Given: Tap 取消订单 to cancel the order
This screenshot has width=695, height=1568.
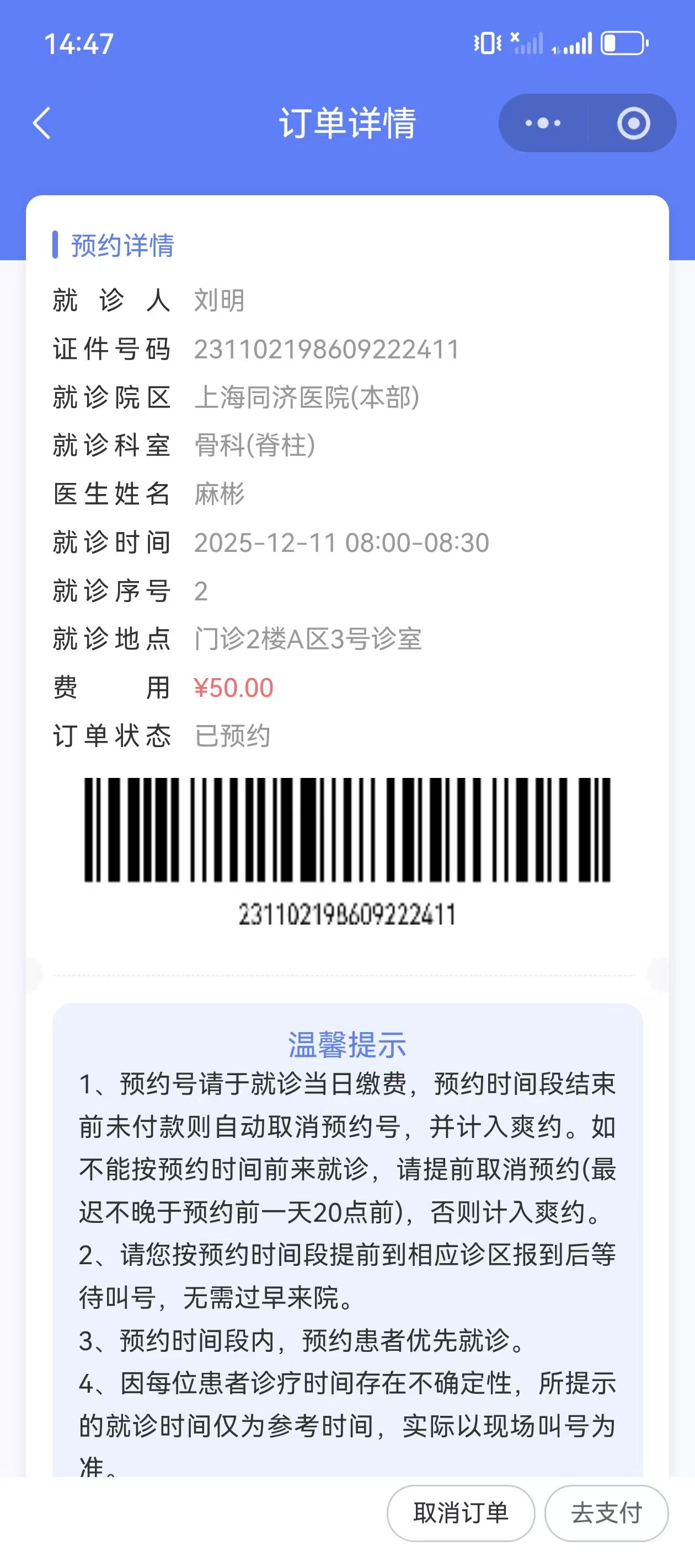Looking at the screenshot, I should (461, 1513).
